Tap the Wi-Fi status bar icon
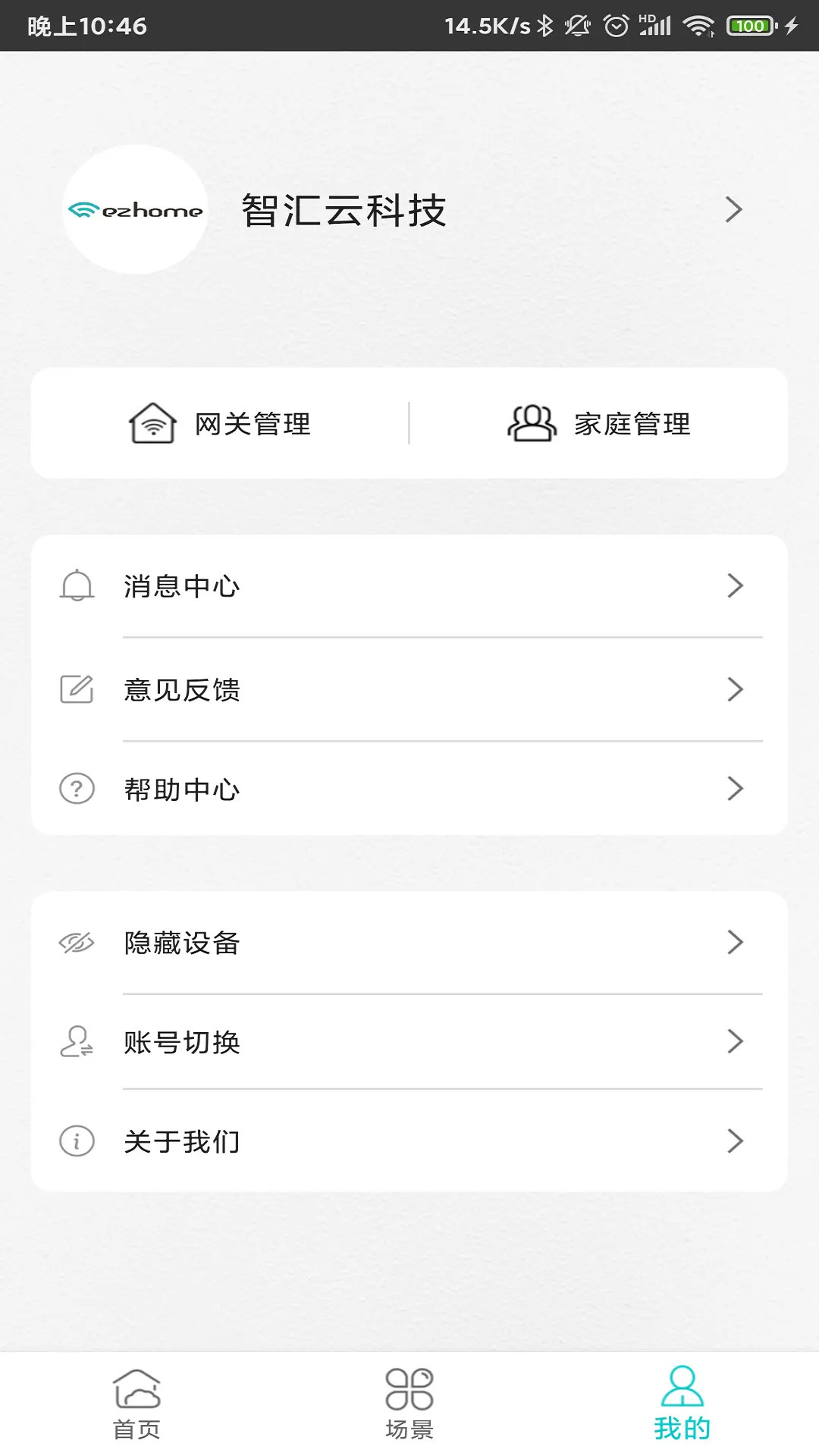This screenshot has height=1456, width=819. pos(698,24)
